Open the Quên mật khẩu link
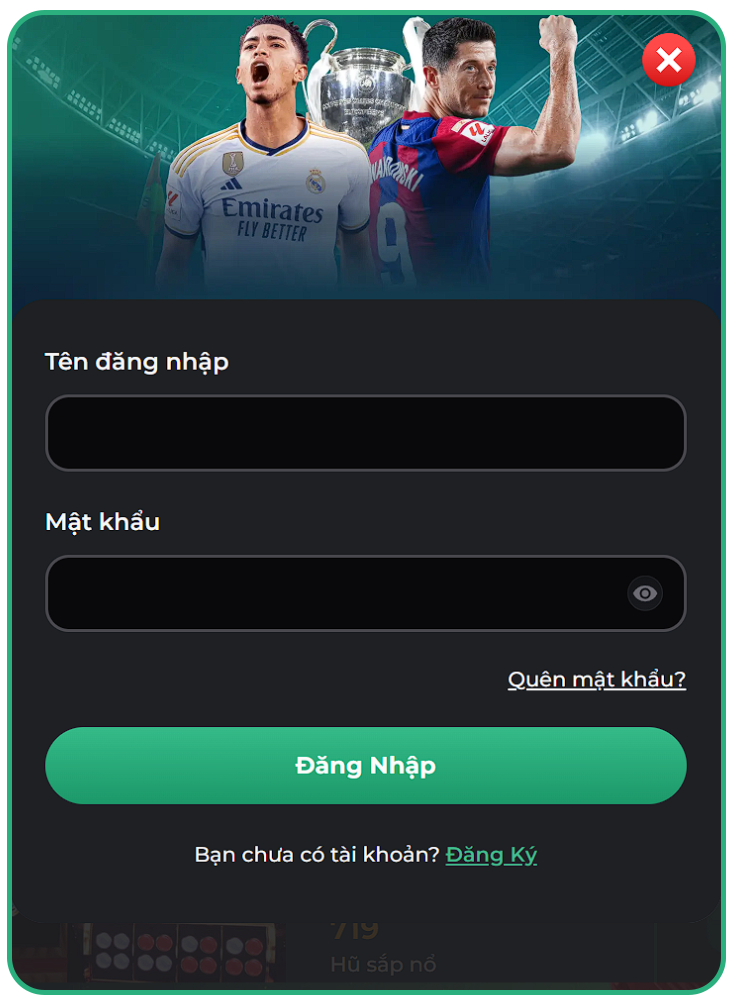 click(596, 680)
